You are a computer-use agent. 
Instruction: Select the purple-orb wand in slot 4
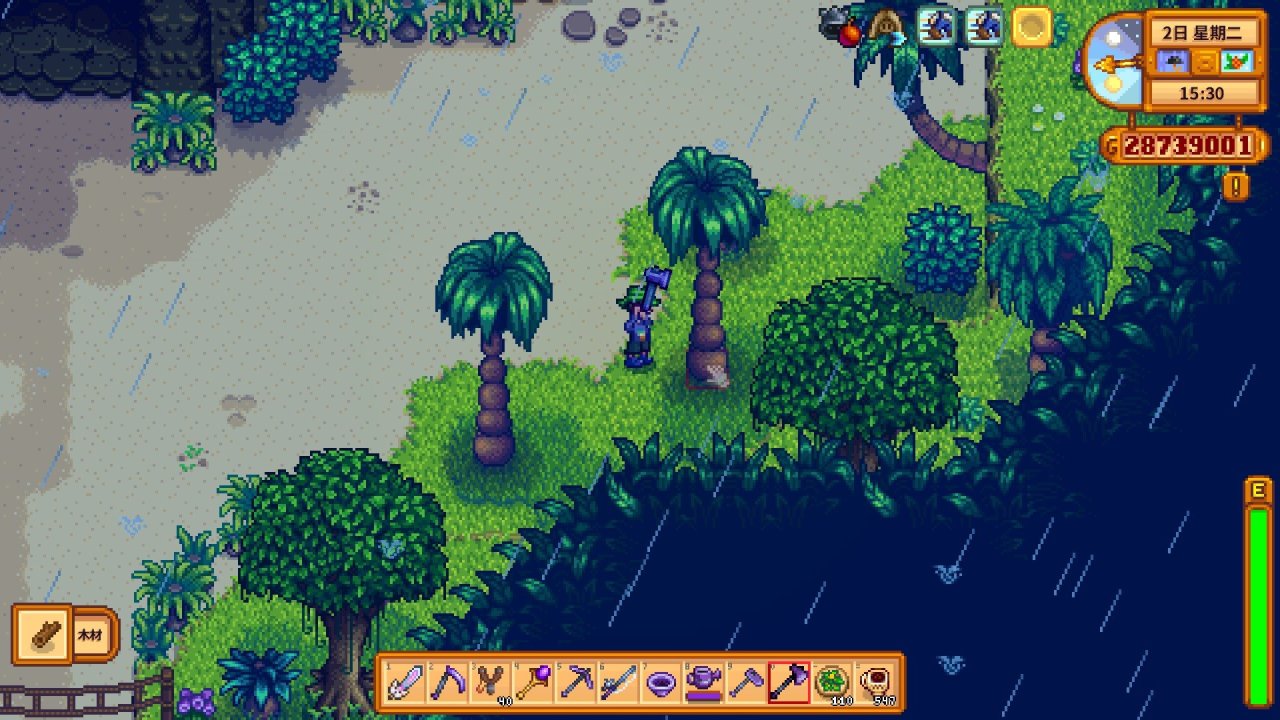click(x=533, y=683)
